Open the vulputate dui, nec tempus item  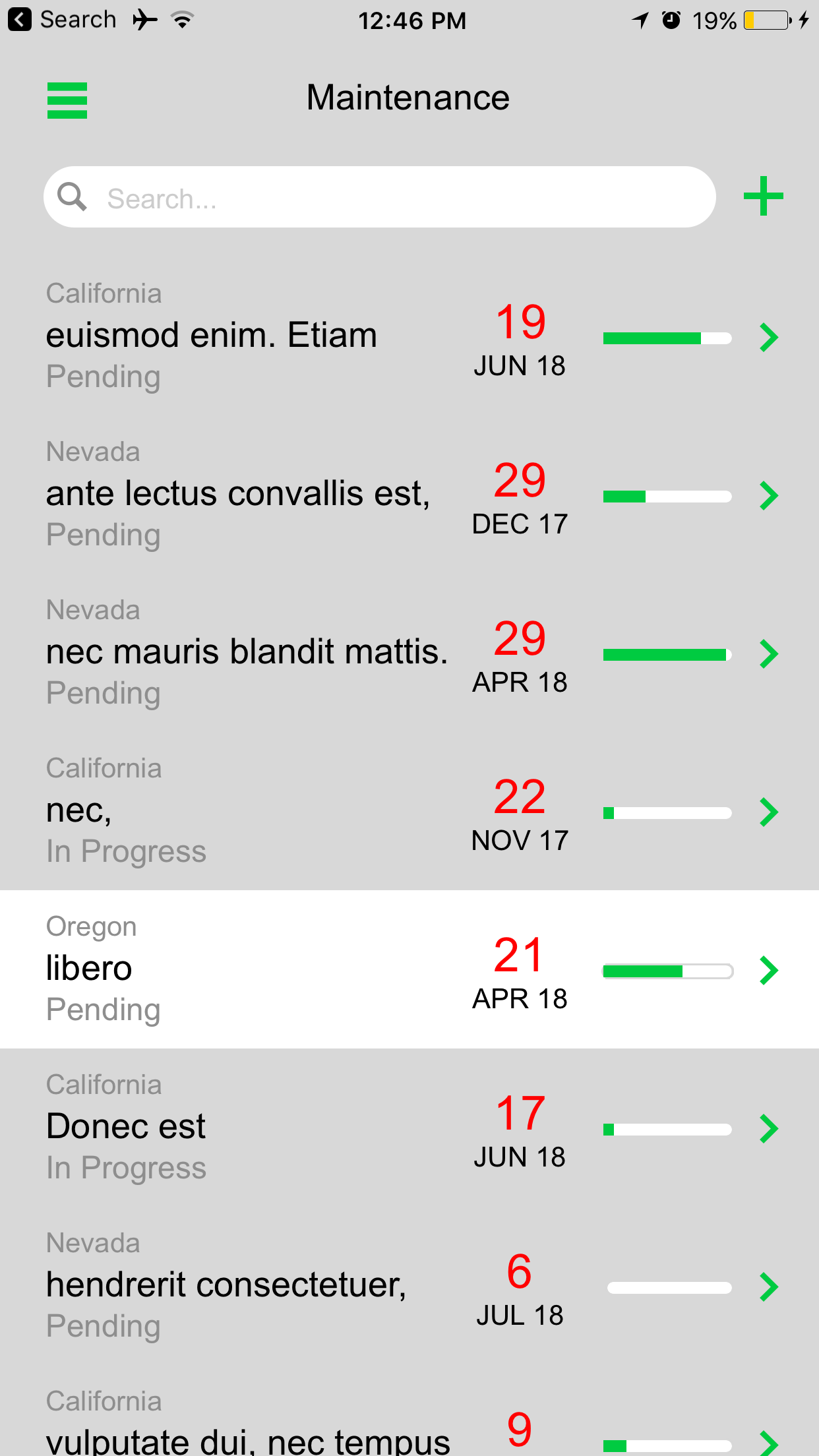409,1411
